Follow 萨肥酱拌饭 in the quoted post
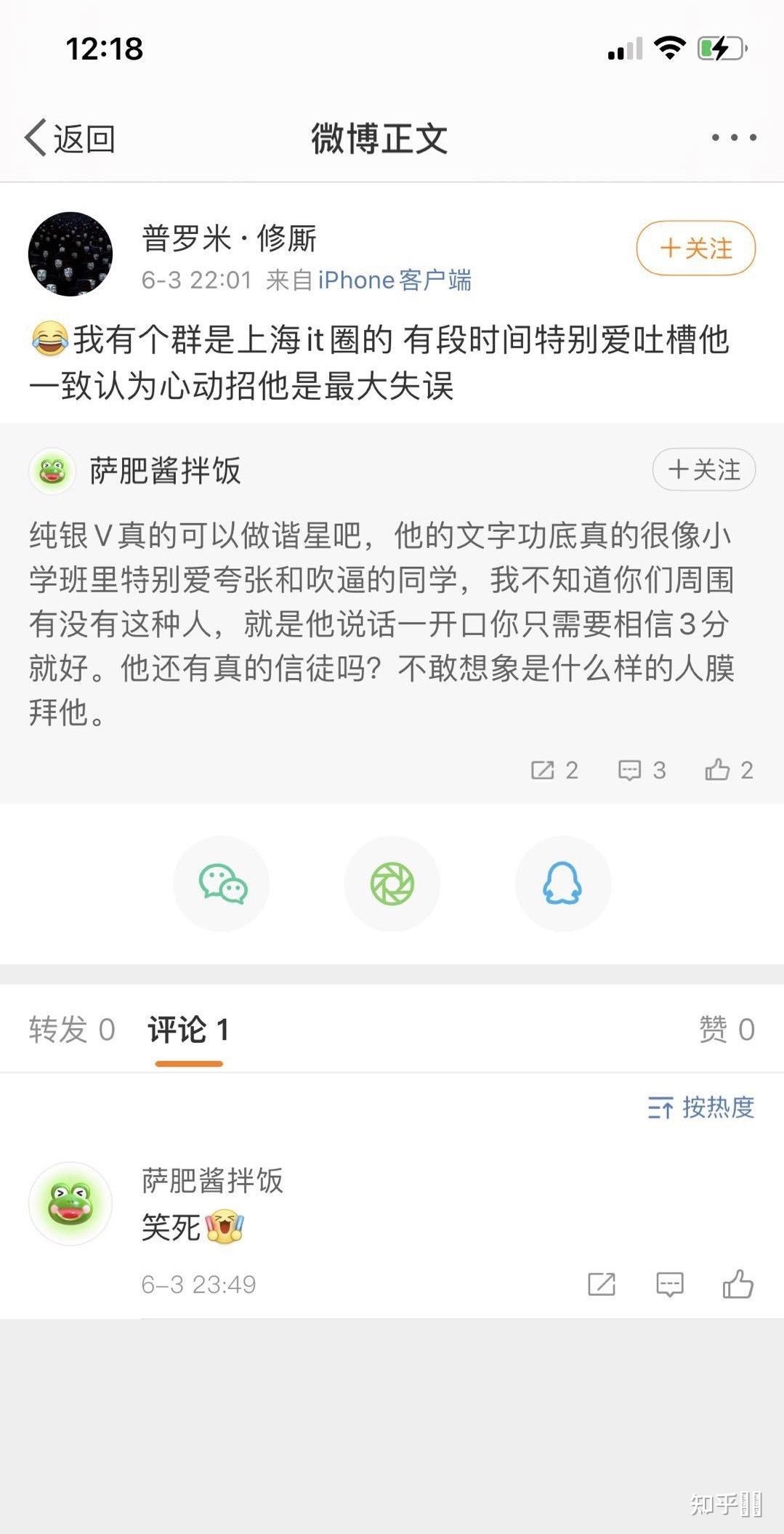The image size is (784, 1534). (703, 469)
